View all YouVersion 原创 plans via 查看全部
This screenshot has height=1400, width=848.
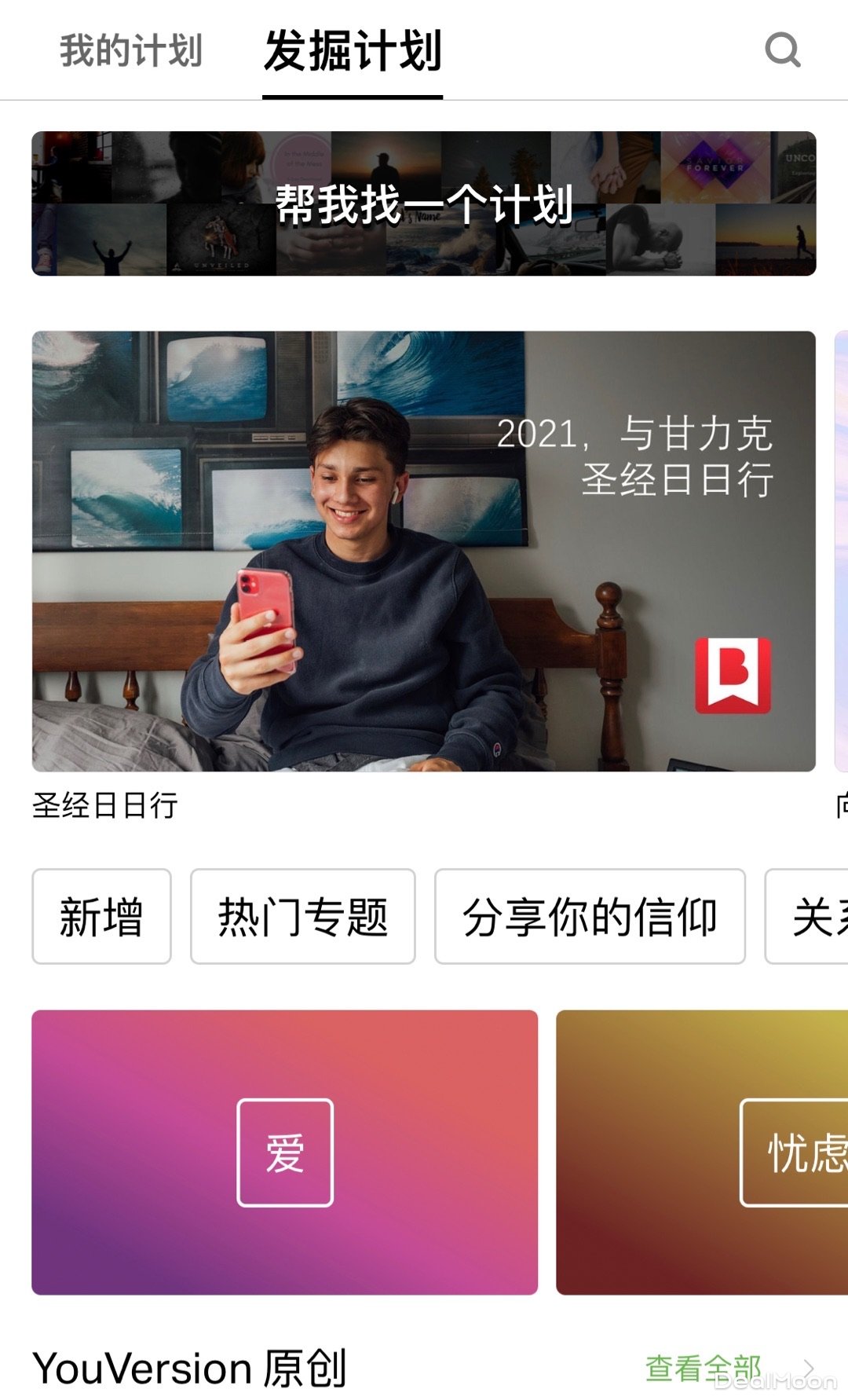point(704,1368)
